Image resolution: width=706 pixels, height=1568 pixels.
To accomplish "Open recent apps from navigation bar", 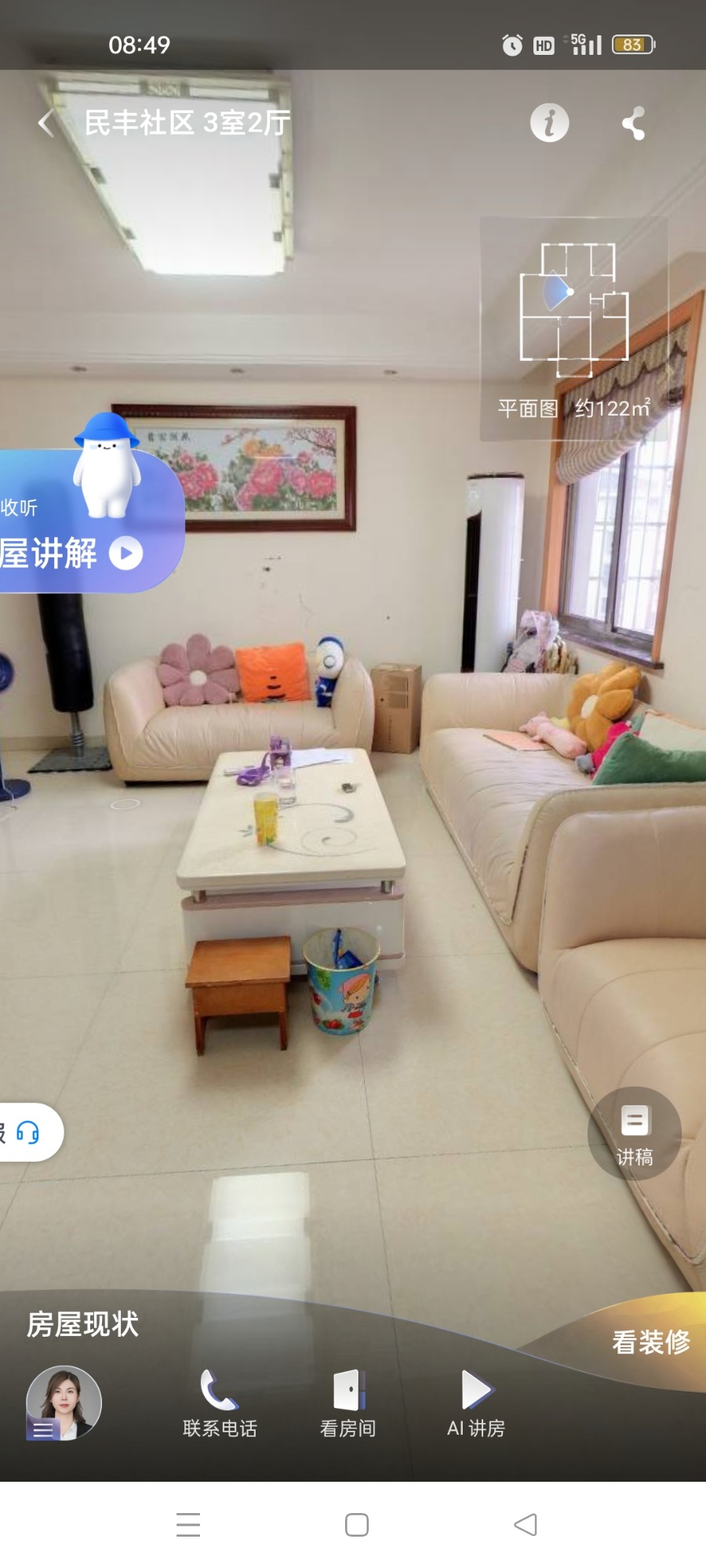I will pyautogui.click(x=188, y=1524).
